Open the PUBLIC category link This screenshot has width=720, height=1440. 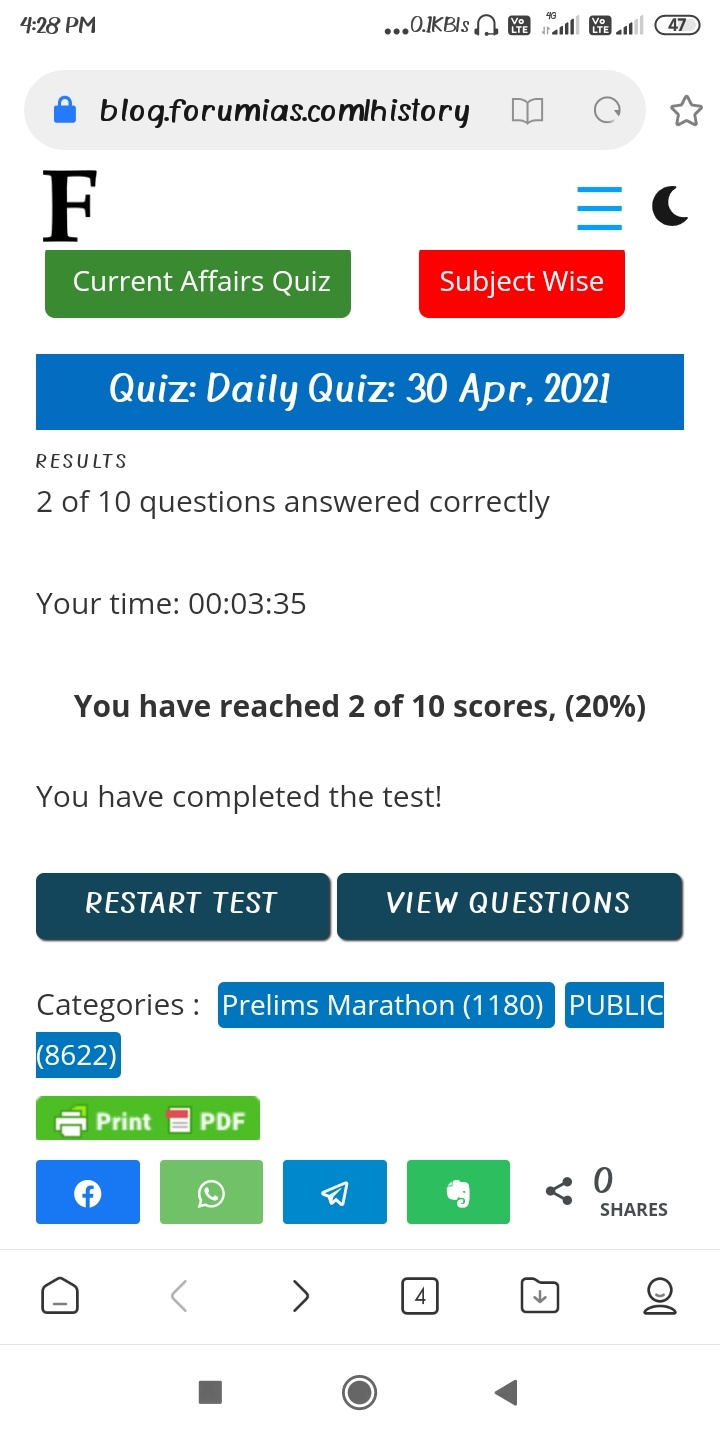tap(614, 1005)
